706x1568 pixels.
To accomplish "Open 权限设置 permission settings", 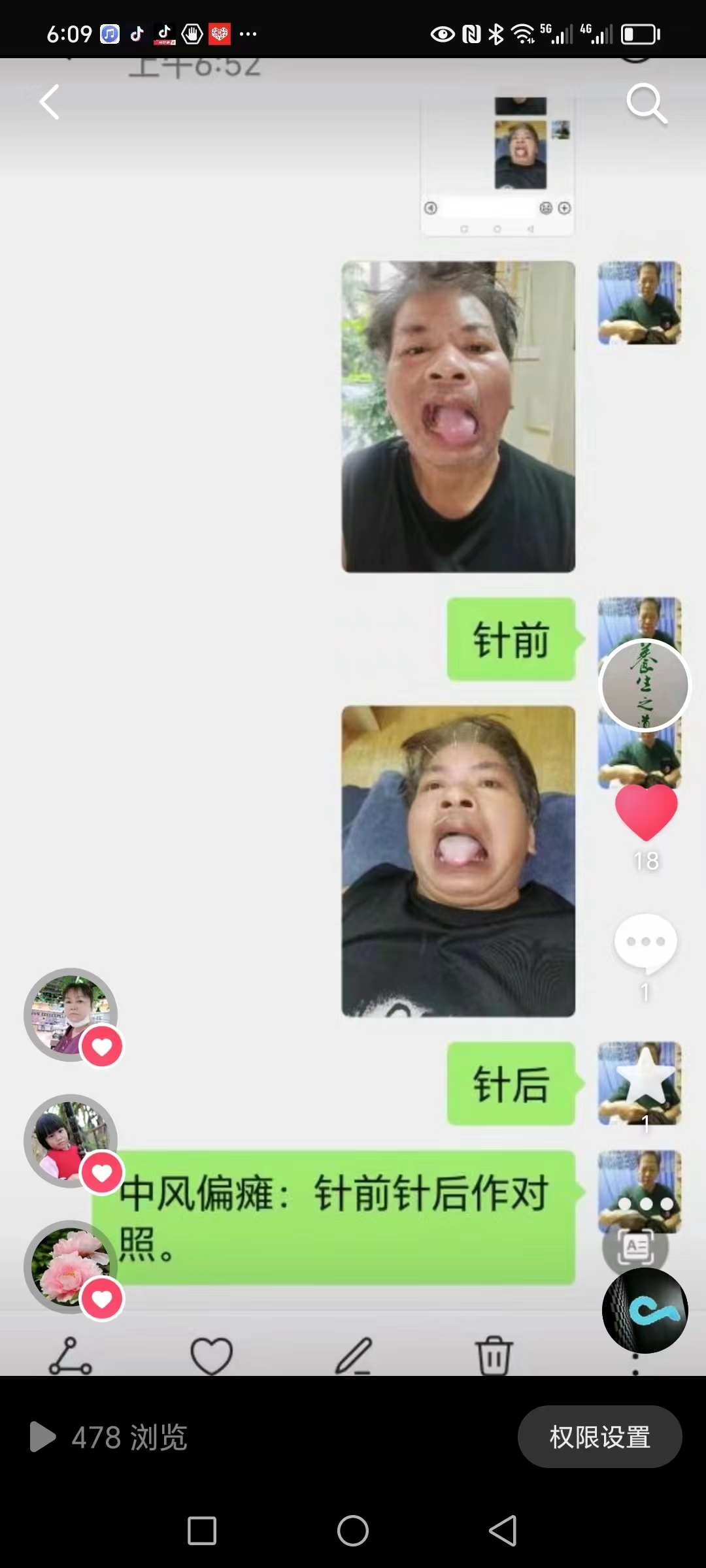I will pos(599,1437).
